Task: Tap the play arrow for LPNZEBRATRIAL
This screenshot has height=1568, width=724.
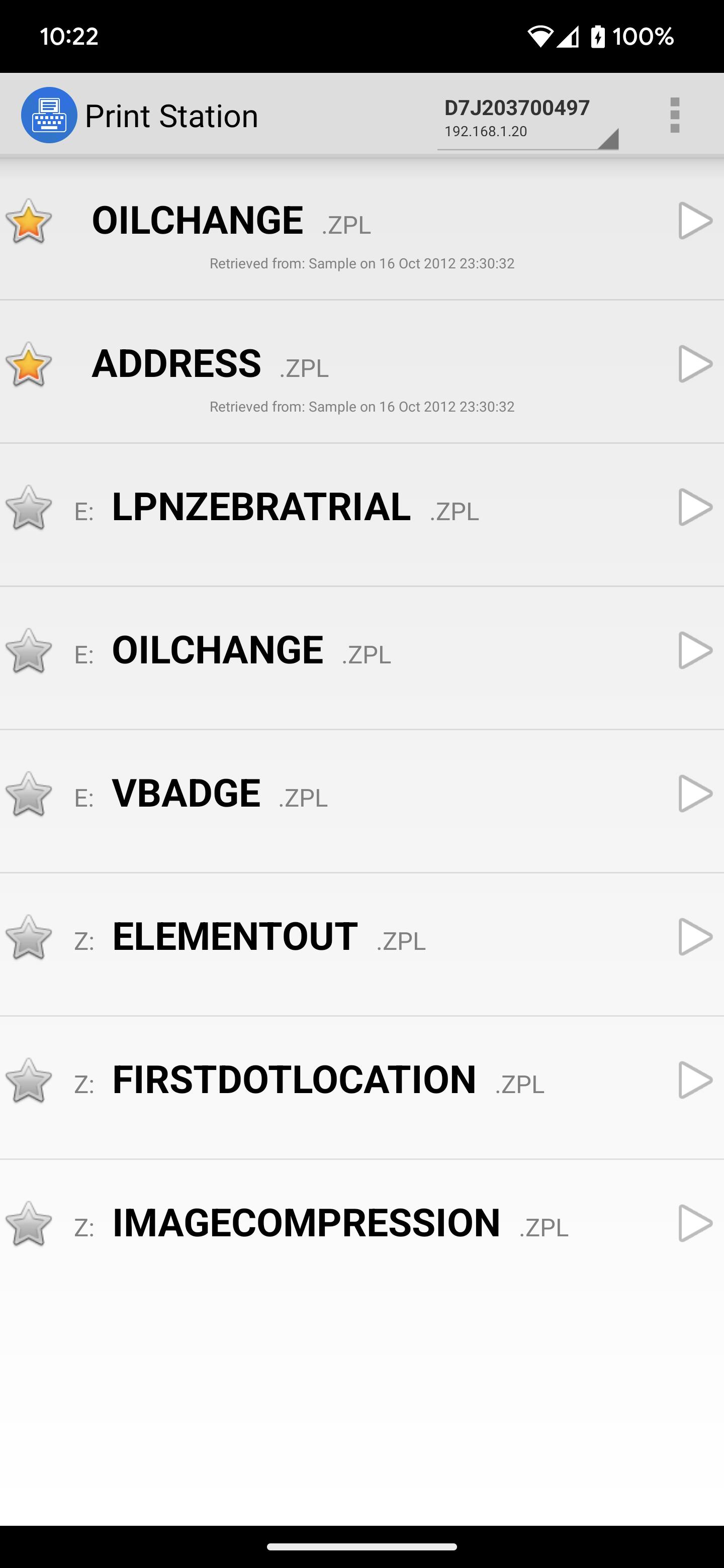Action: (695, 507)
